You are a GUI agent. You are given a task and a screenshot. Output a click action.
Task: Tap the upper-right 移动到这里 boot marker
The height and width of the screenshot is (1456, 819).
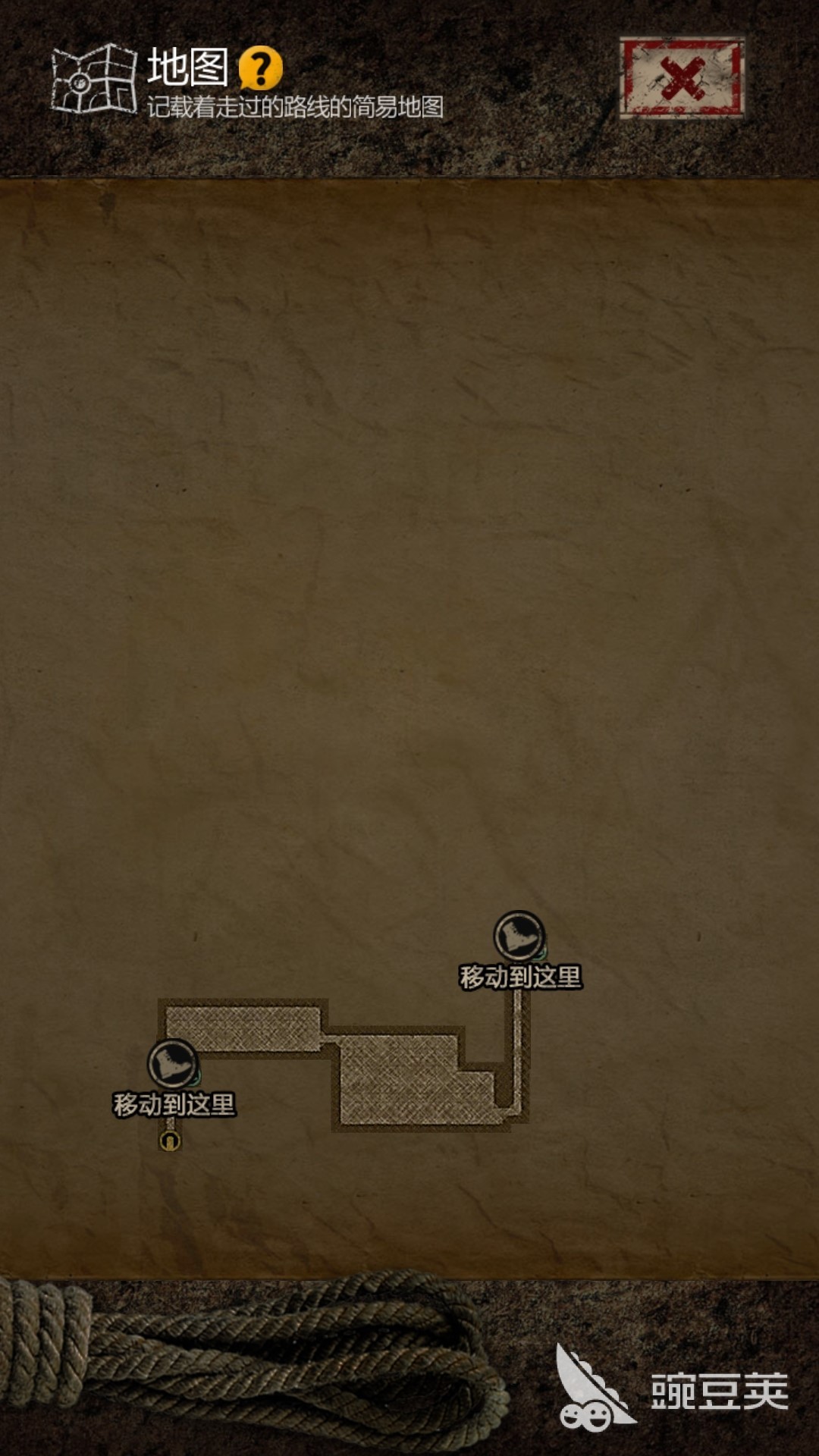pyautogui.click(x=519, y=936)
